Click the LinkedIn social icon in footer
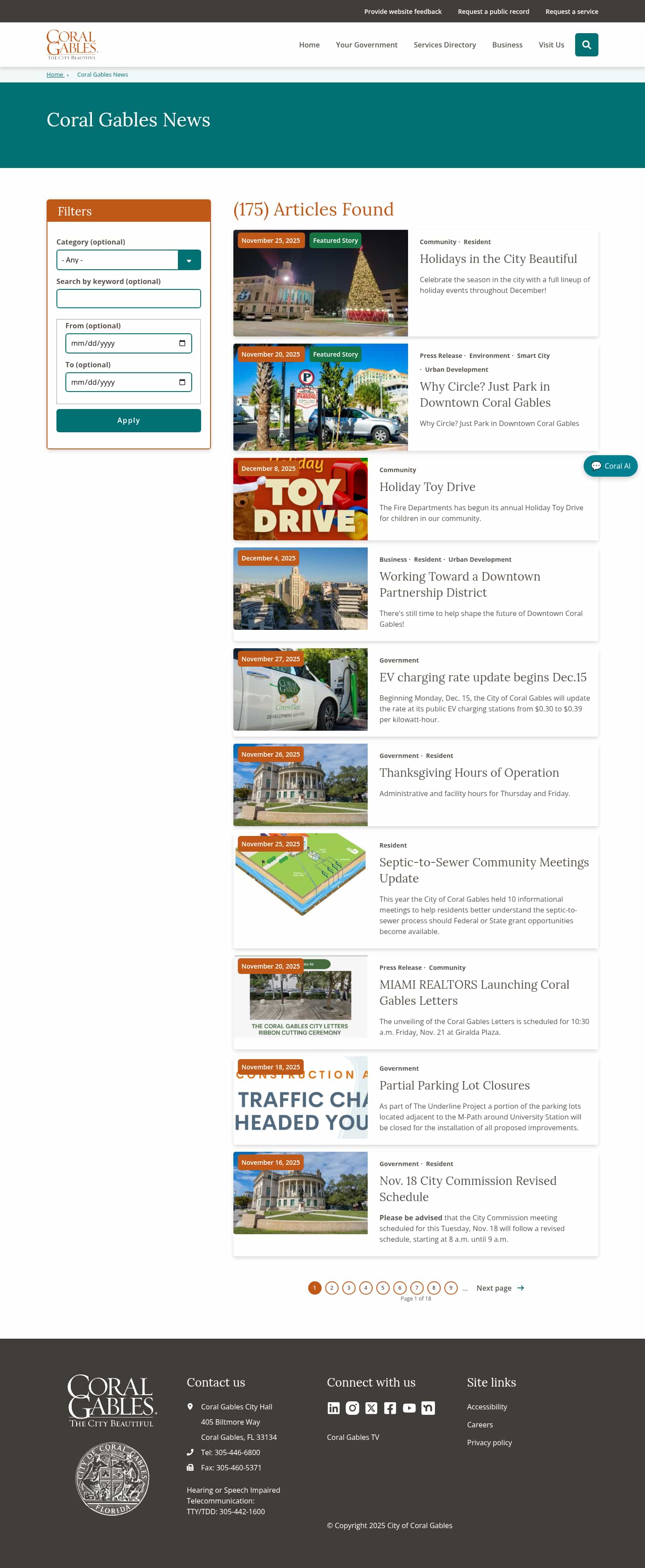 tap(333, 1408)
